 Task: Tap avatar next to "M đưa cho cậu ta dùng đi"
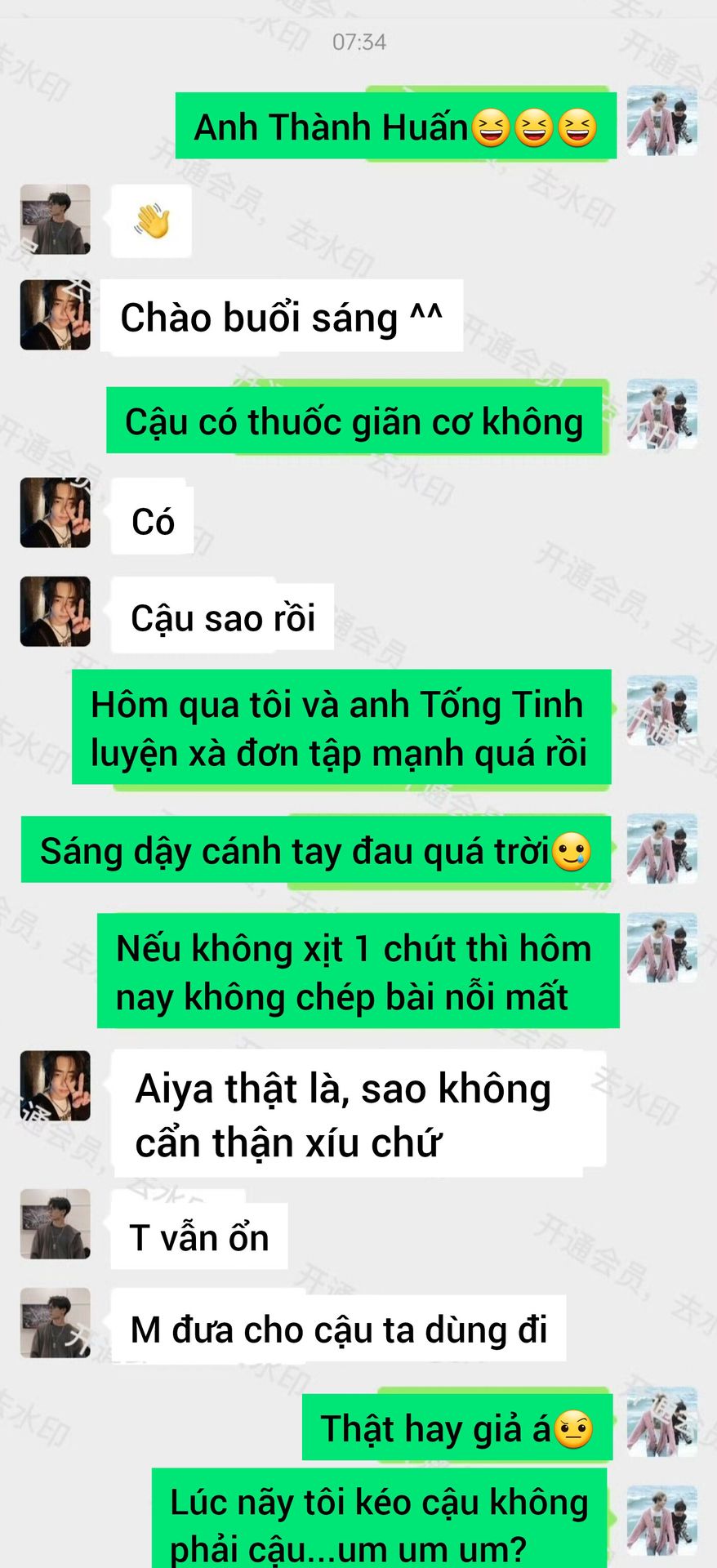point(55,1323)
